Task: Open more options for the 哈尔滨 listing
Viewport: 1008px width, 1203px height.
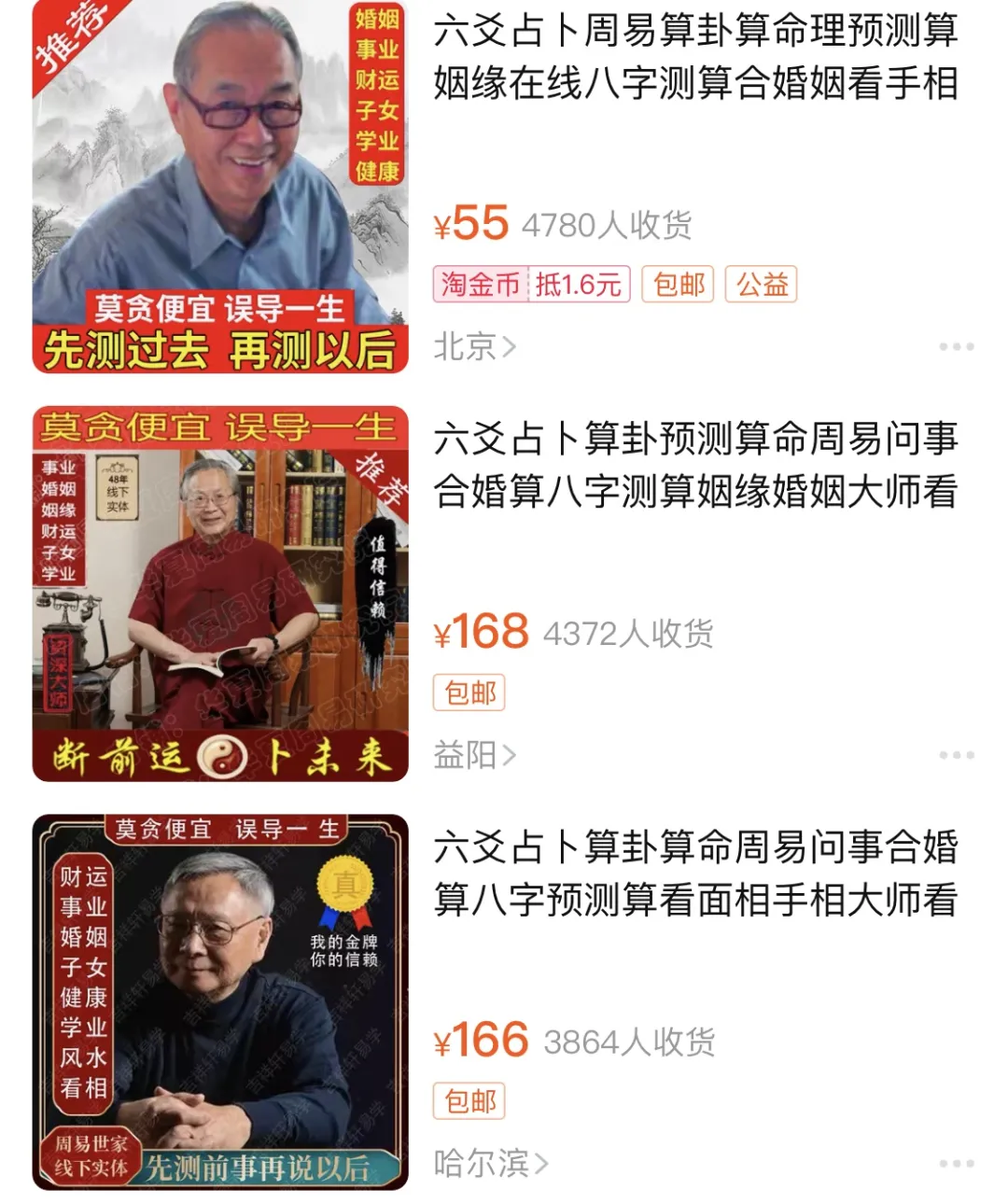Action: point(957,1163)
